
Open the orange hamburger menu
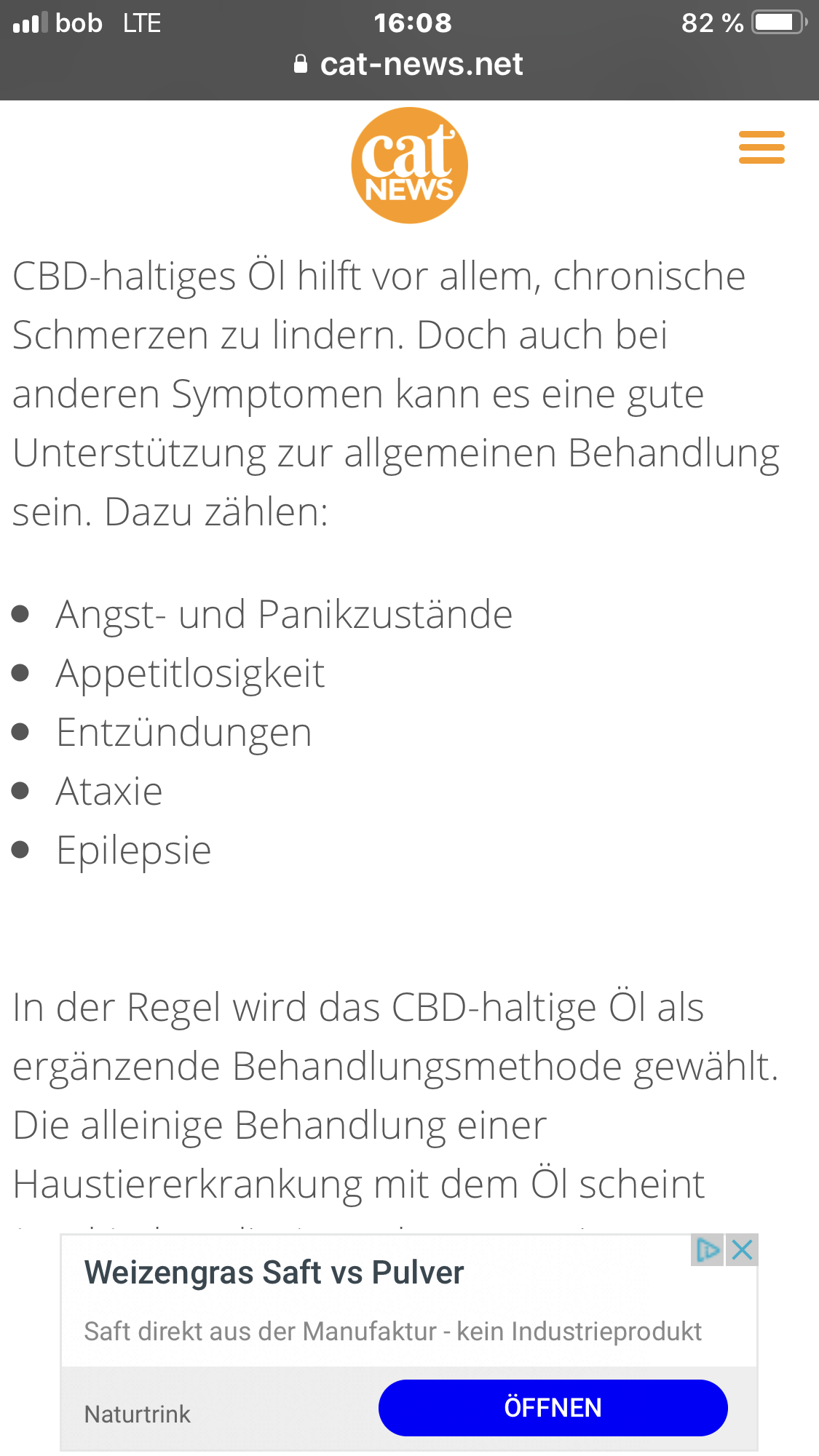[x=761, y=147]
